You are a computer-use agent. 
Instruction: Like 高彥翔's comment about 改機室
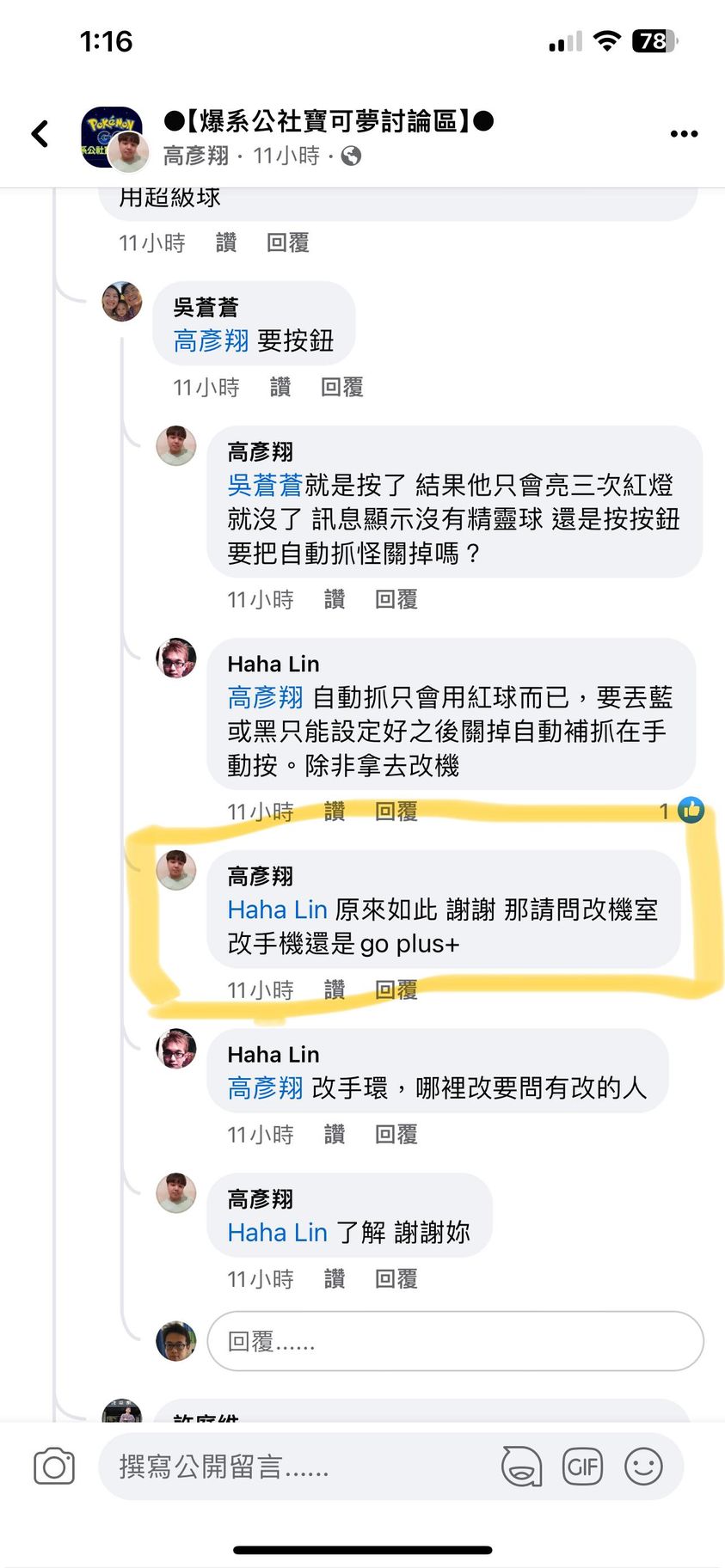coord(335,990)
